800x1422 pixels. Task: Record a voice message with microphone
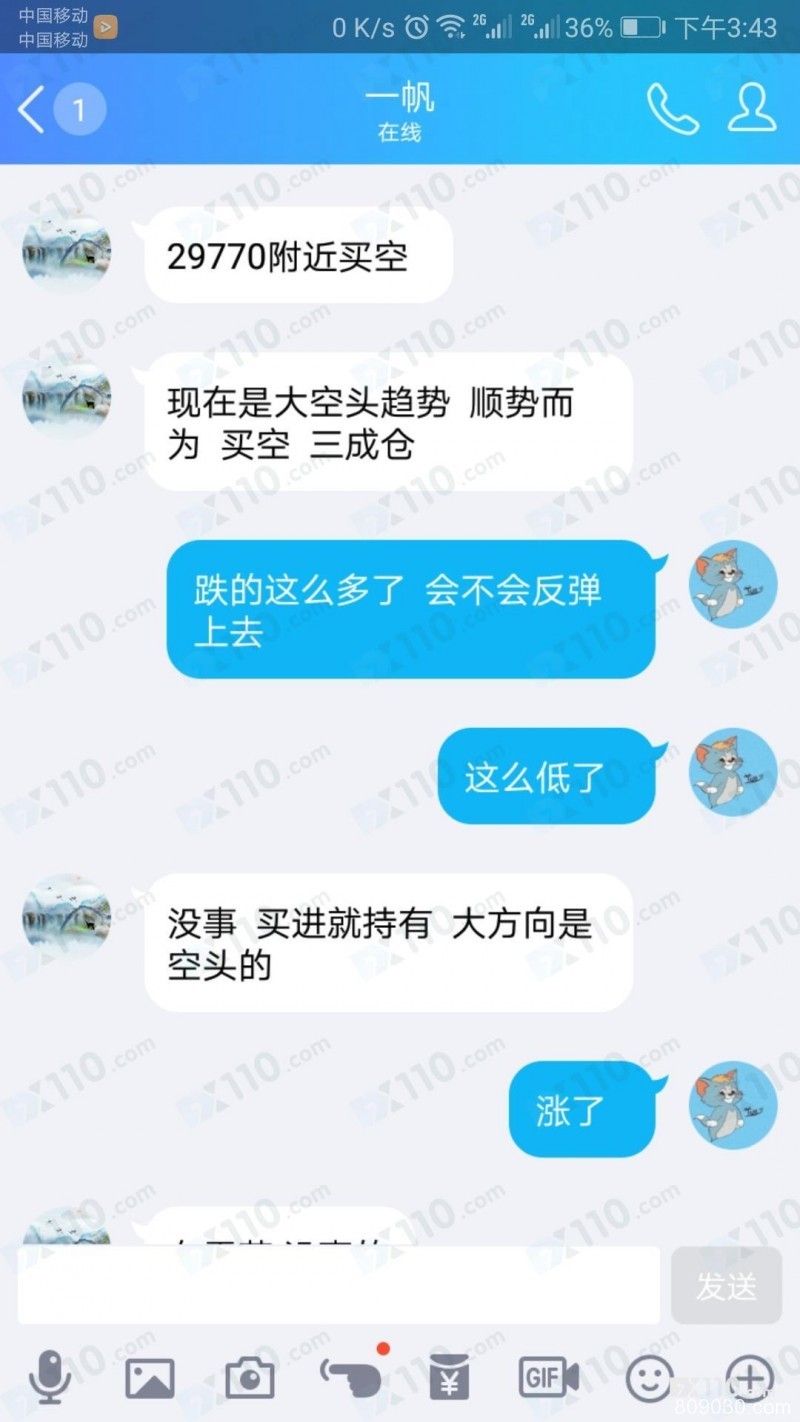(49, 1377)
